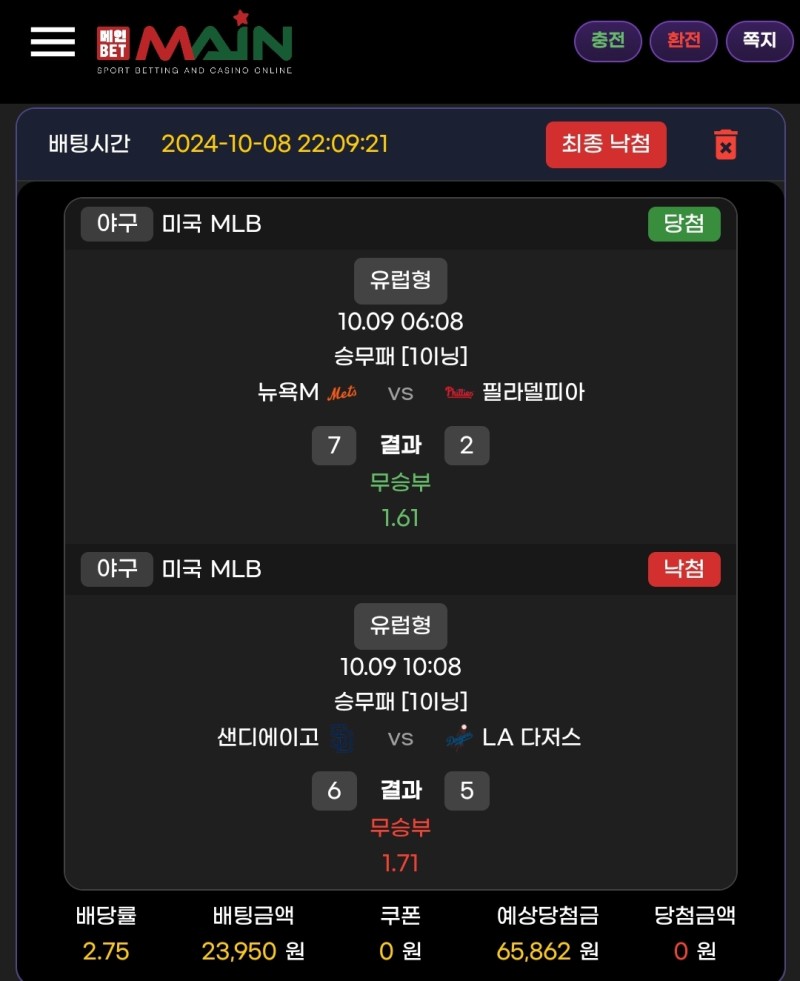Open the hamburger drawer menu
The height and width of the screenshot is (981, 800).
[x=53, y=41]
